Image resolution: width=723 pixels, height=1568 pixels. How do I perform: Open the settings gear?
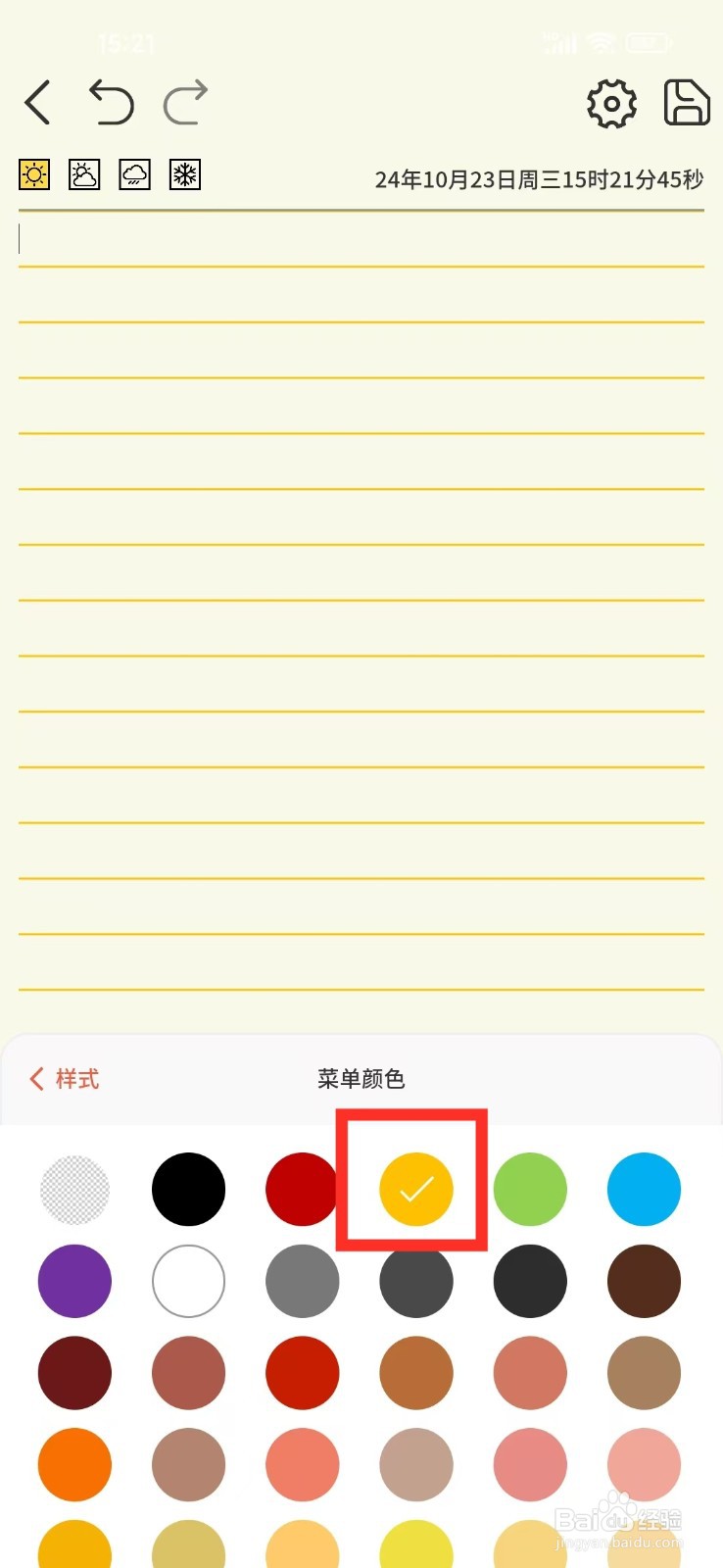(610, 104)
